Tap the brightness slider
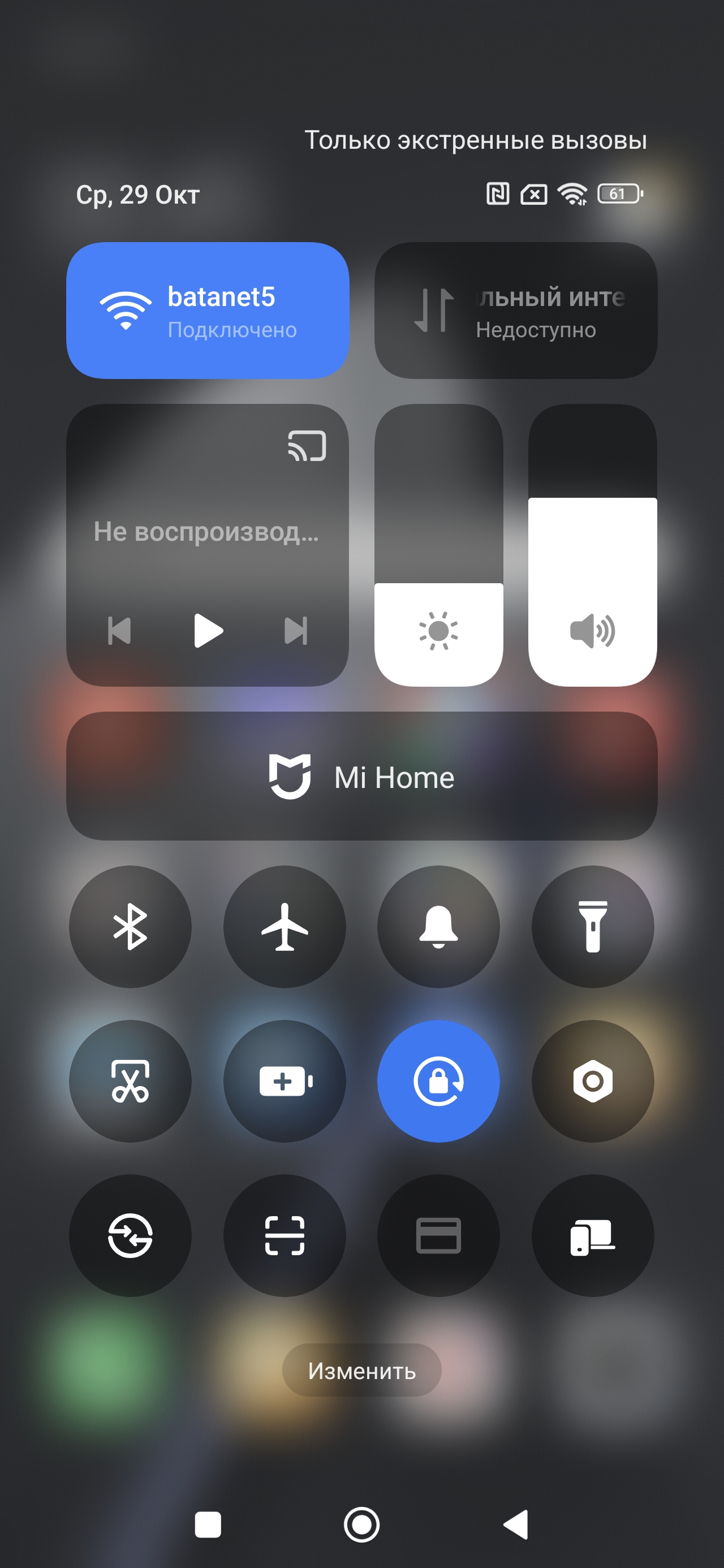 tap(438, 545)
